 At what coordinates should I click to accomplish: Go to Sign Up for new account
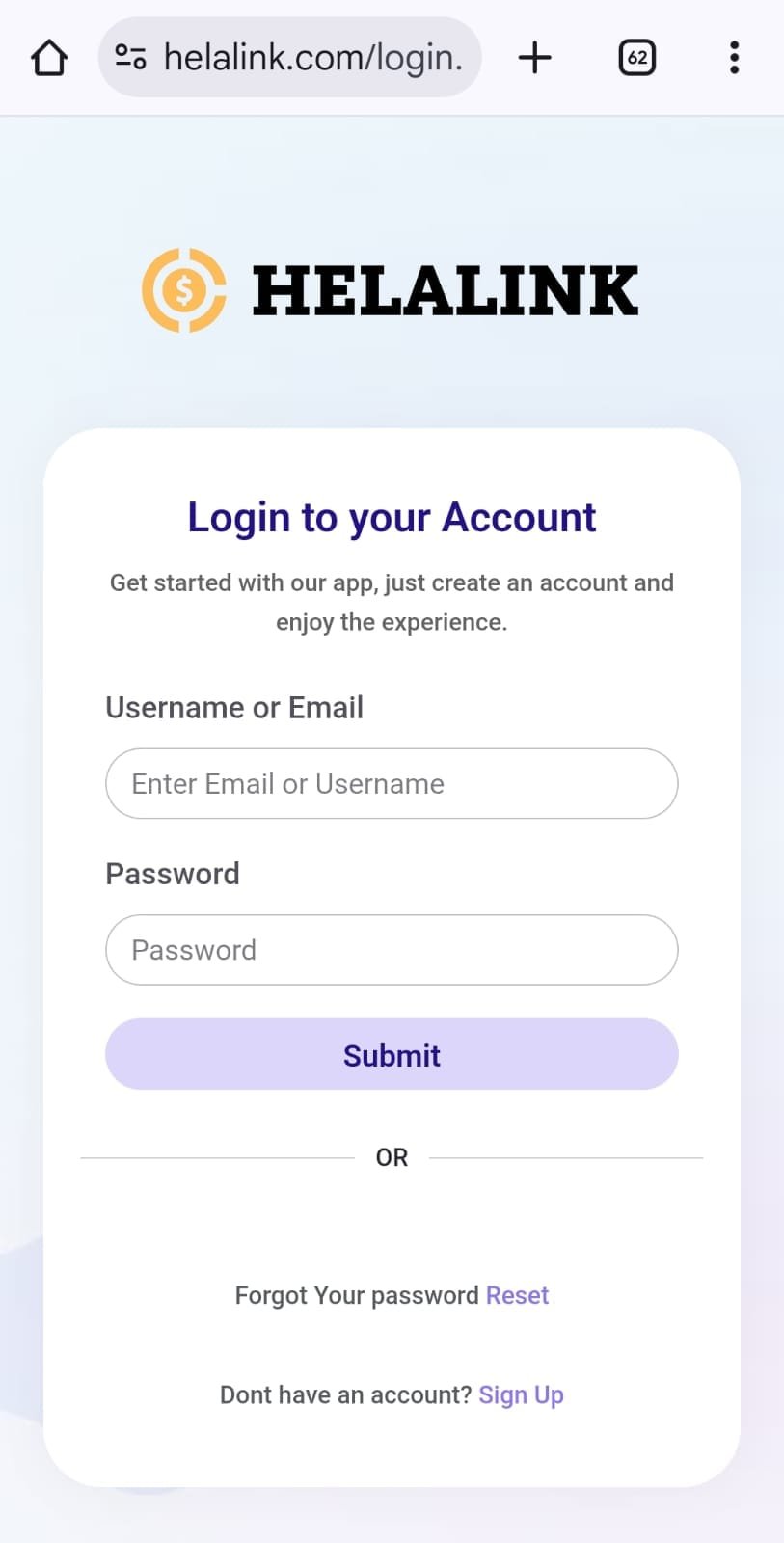521,1394
